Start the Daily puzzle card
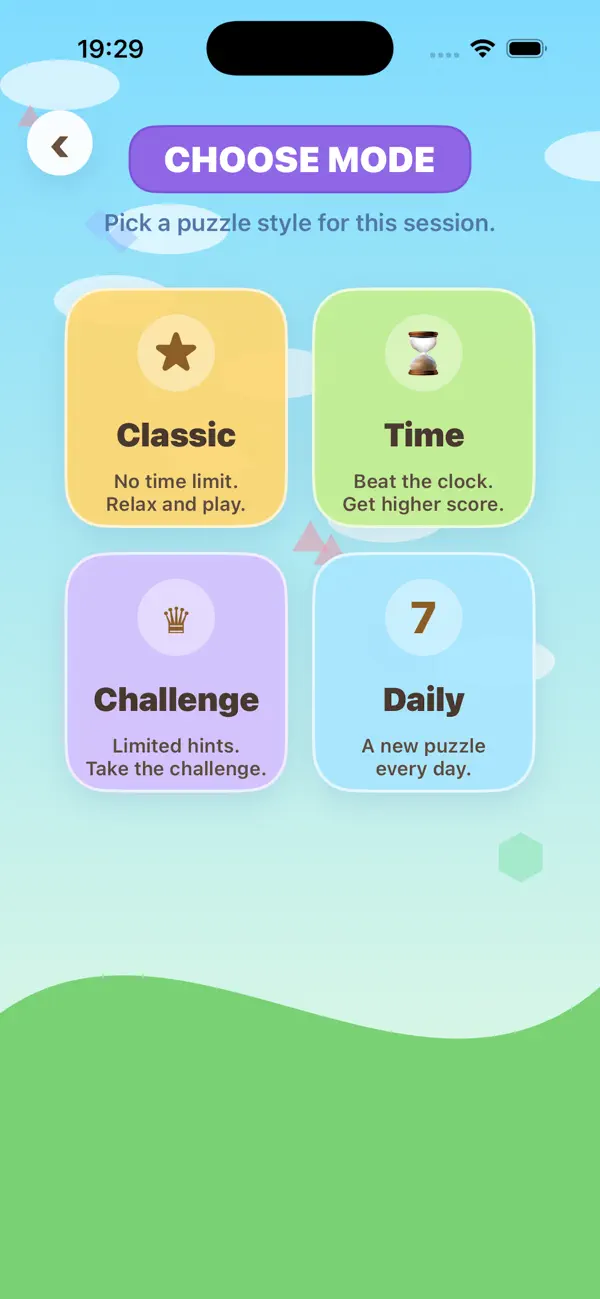Image resolution: width=600 pixels, height=1299 pixels. (x=424, y=672)
